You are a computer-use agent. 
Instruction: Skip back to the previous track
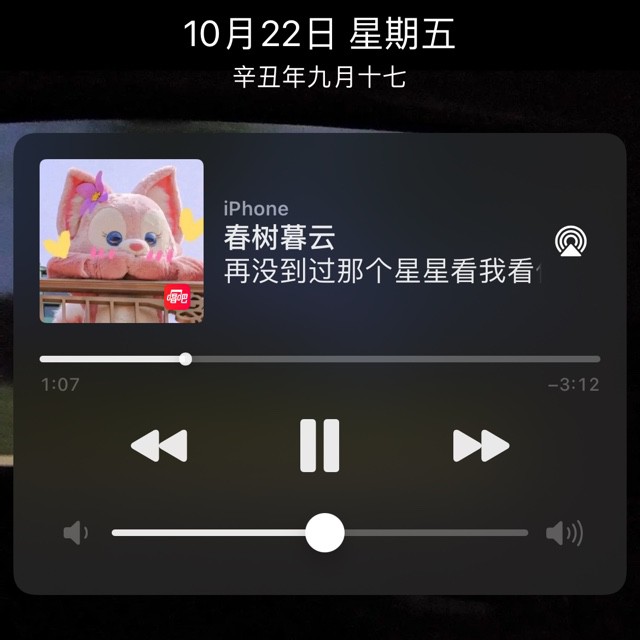click(x=159, y=445)
